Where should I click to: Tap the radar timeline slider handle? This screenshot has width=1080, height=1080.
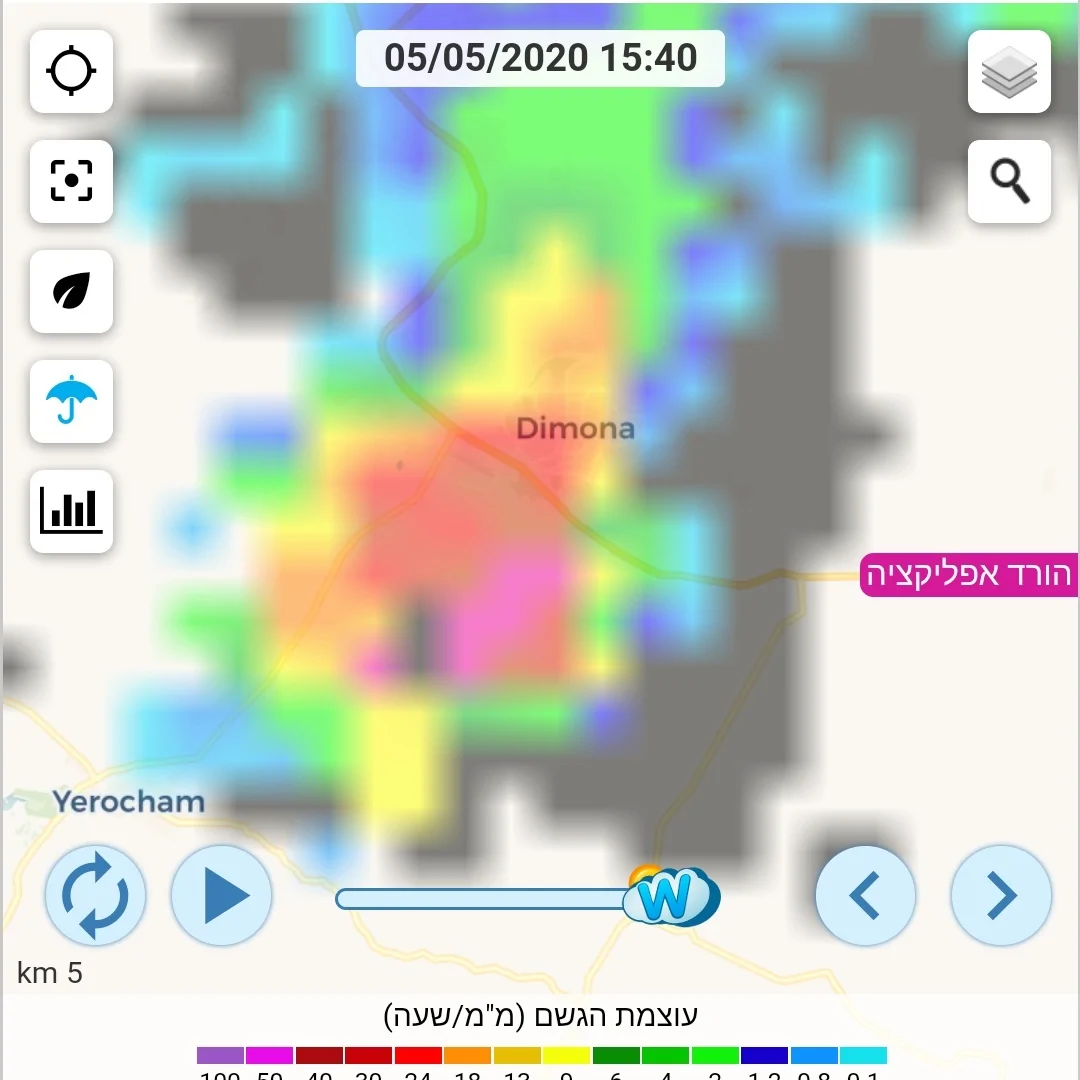668,897
